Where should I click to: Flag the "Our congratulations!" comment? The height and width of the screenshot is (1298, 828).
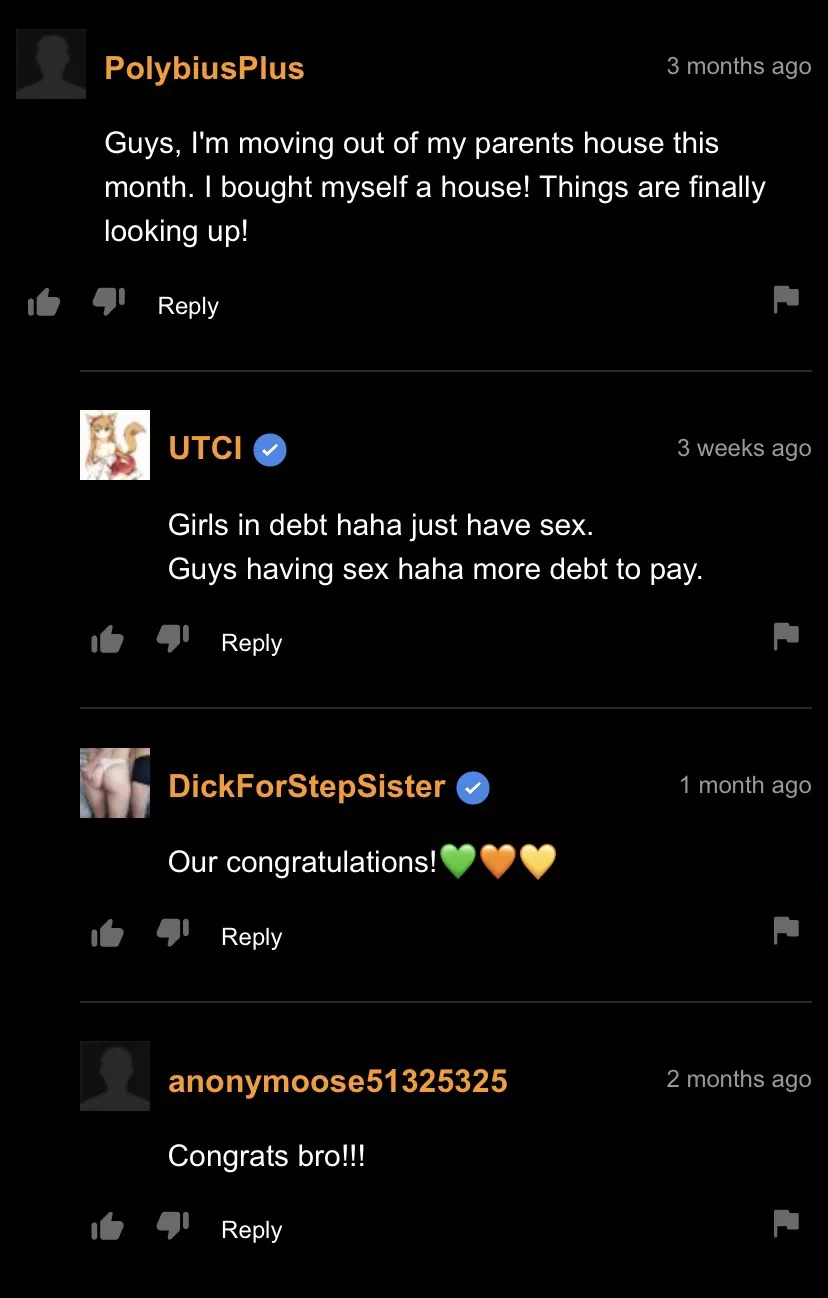[786, 930]
